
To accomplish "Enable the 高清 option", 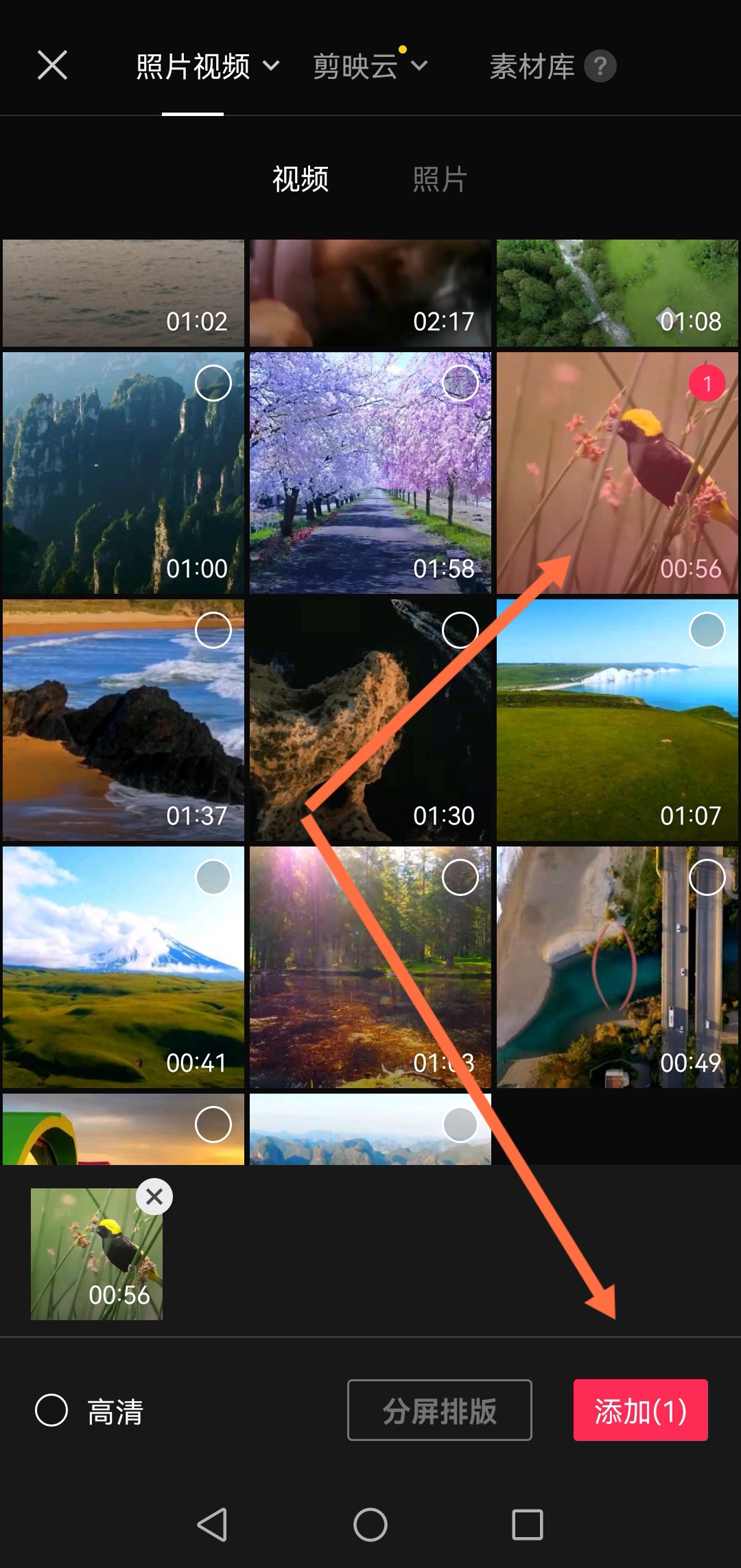I will click(x=51, y=1410).
